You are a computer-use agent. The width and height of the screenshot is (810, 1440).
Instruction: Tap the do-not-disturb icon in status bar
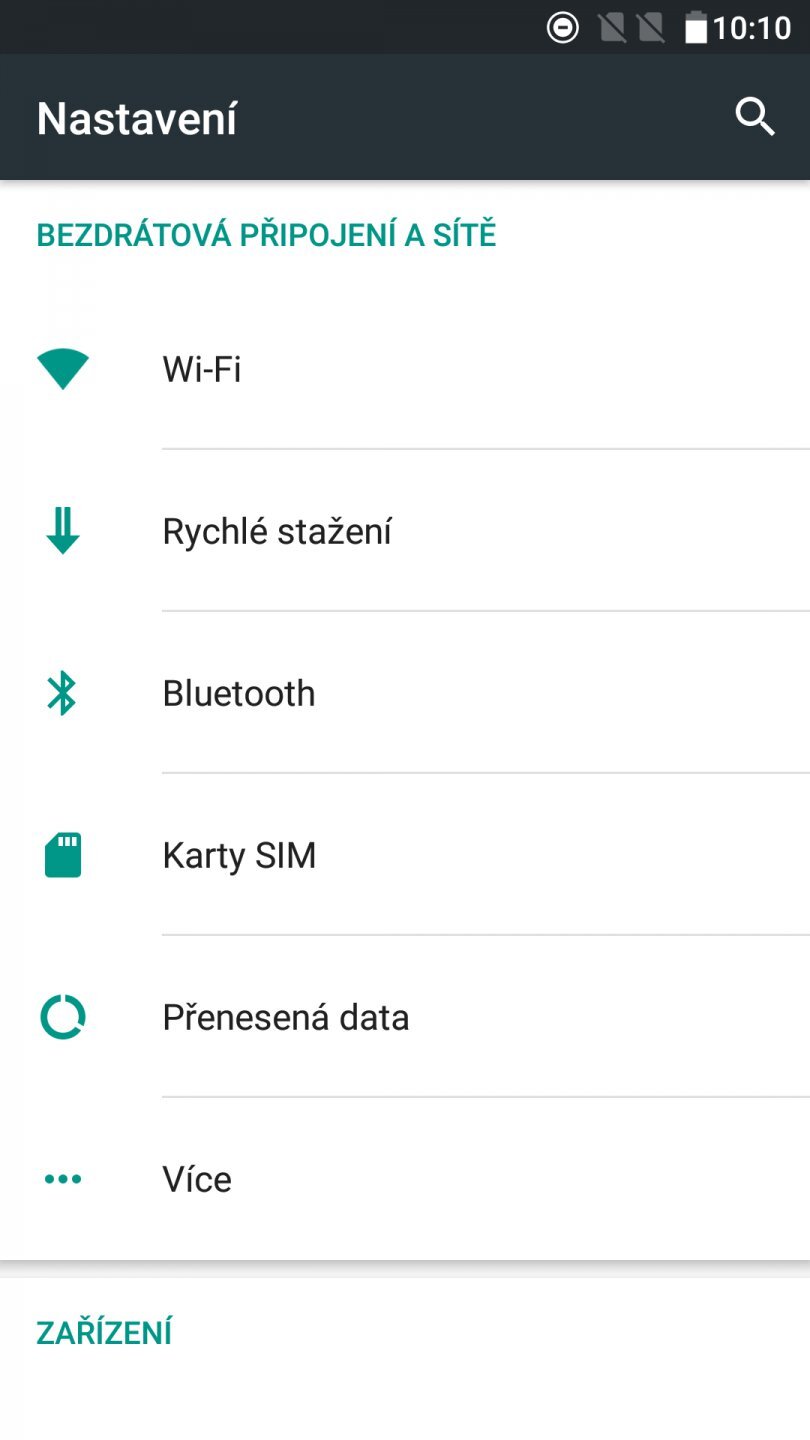coord(563,27)
